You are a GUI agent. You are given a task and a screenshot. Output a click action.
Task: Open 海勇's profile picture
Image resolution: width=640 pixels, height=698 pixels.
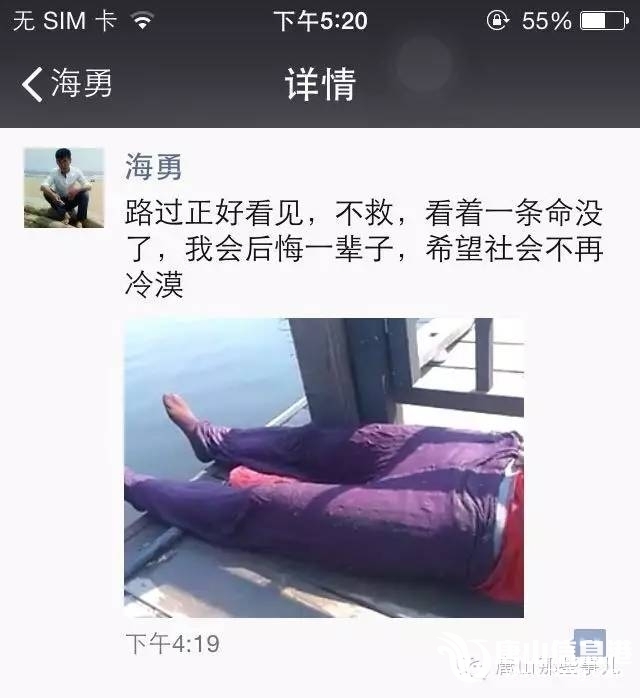(64, 188)
